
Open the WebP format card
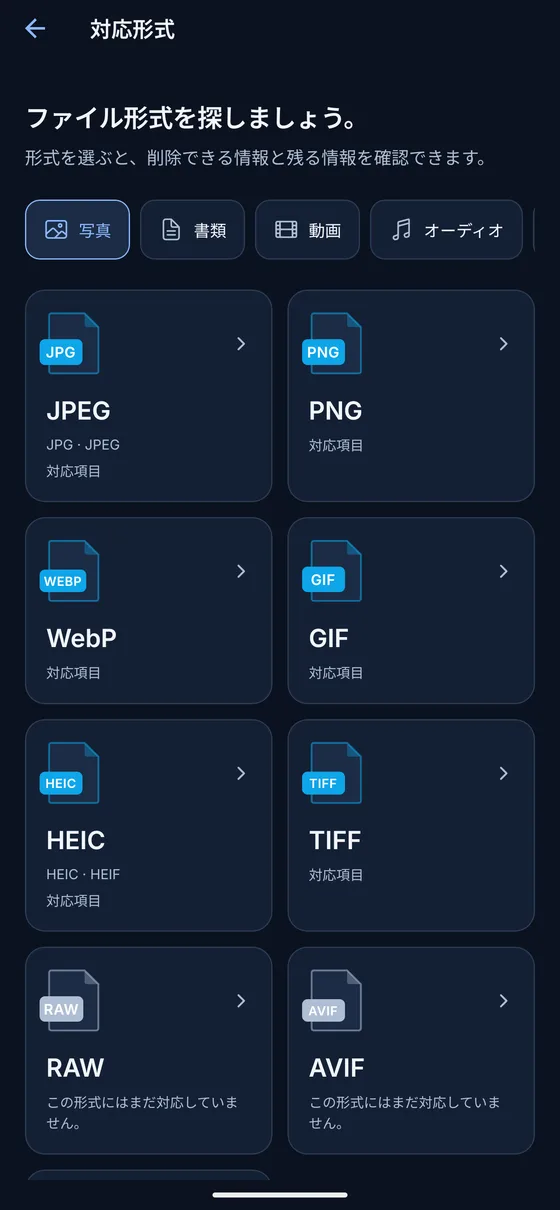tap(149, 611)
